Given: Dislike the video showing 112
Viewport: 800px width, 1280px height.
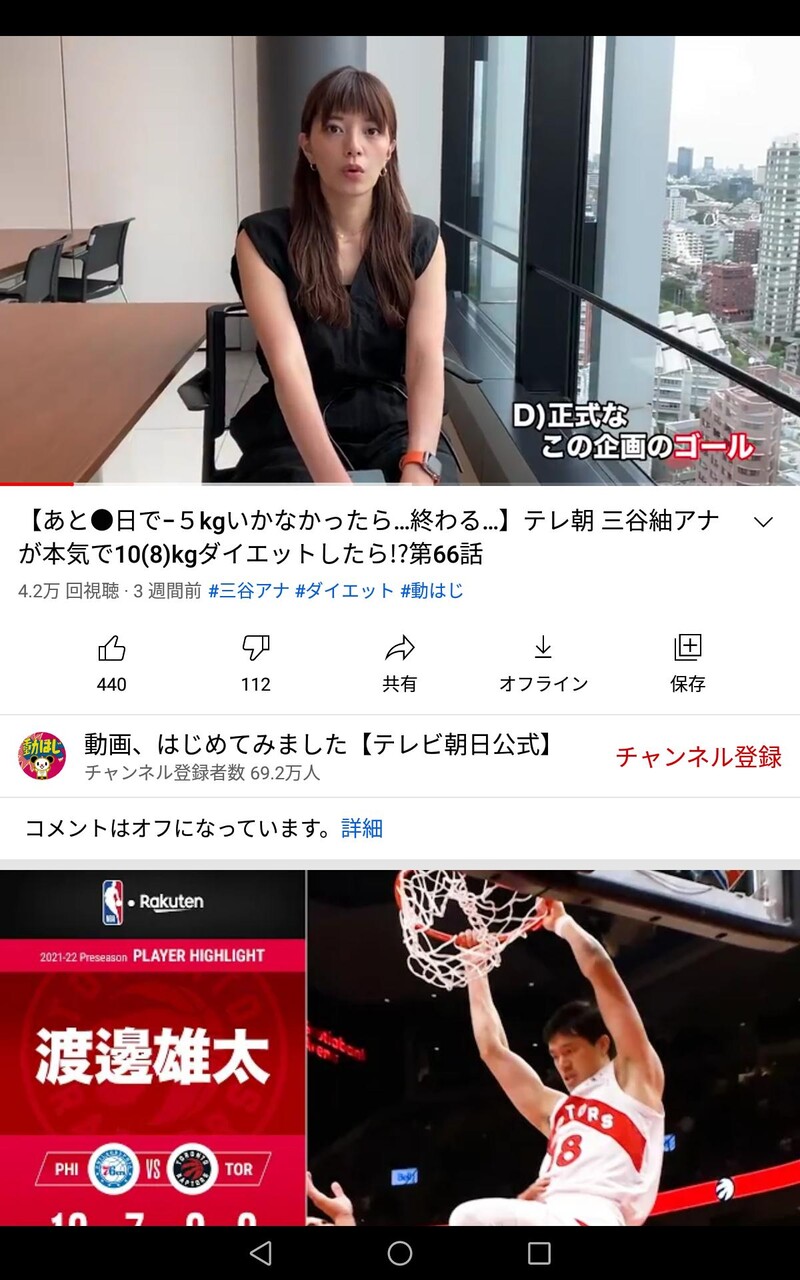Looking at the screenshot, I should 256,663.
